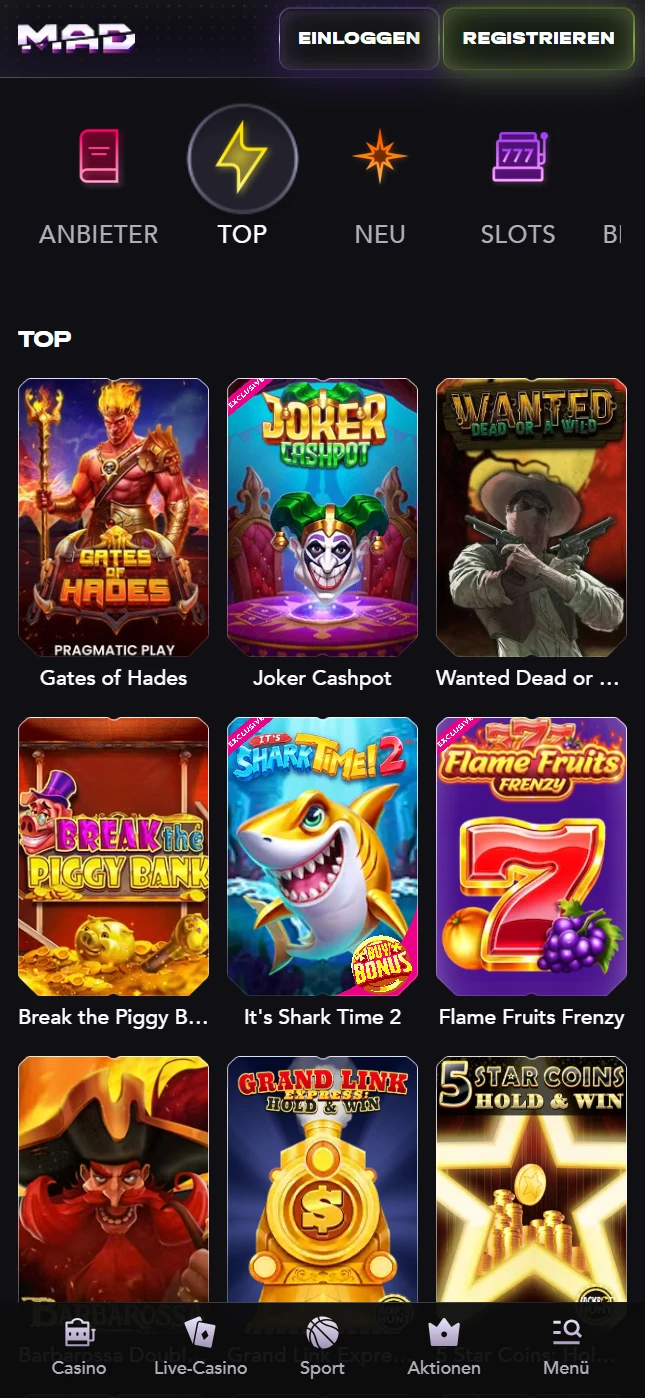Tap the Einloggen button
Viewport: 645px width, 1398px height.
[358, 39]
